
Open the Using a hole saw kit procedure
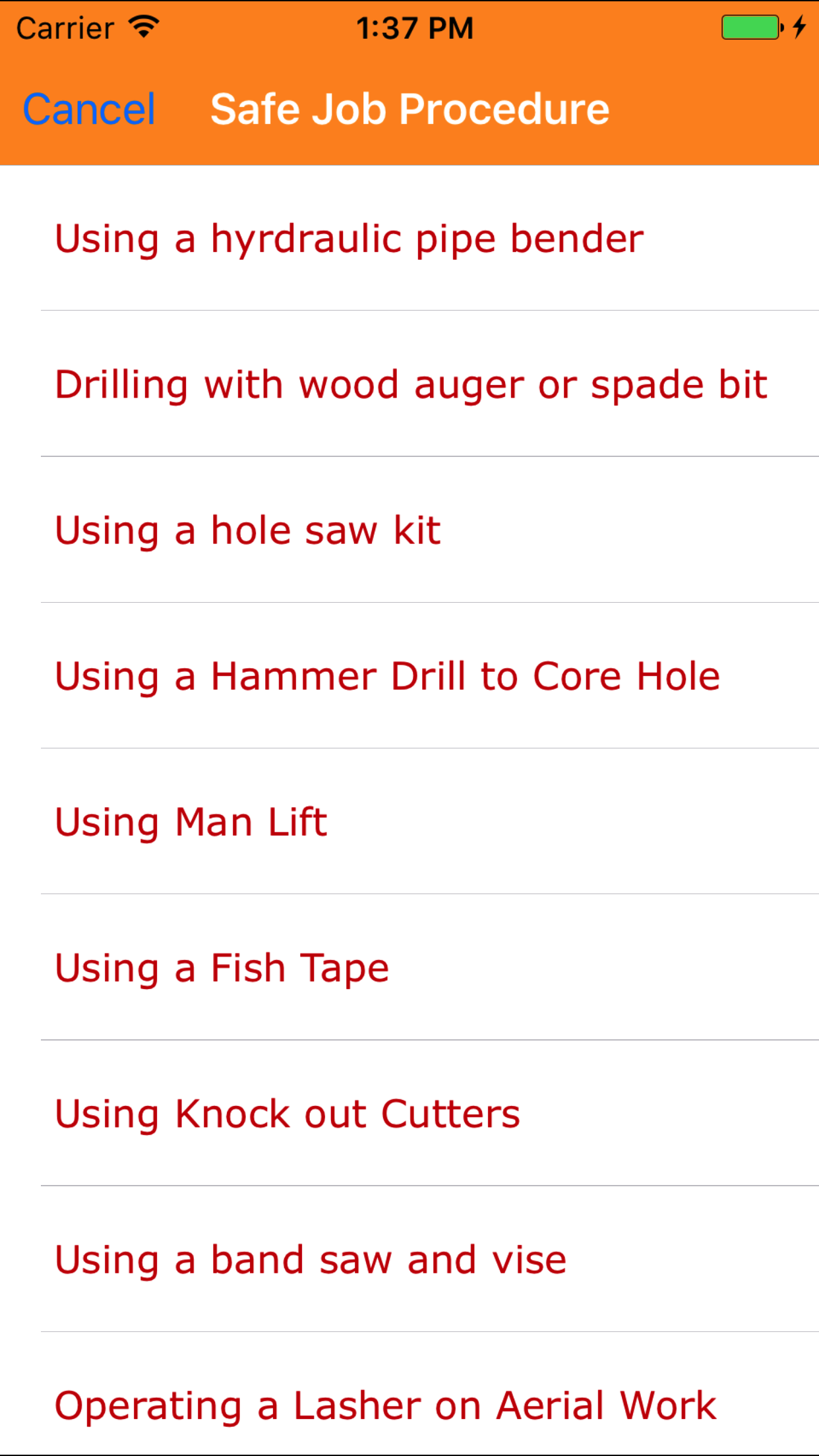(248, 530)
